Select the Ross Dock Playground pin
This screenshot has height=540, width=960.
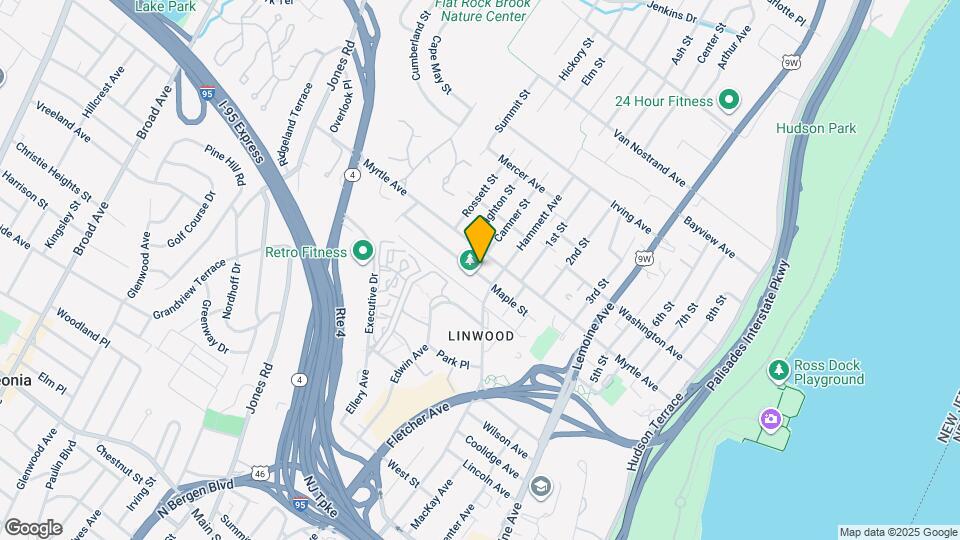[x=779, y=371]
